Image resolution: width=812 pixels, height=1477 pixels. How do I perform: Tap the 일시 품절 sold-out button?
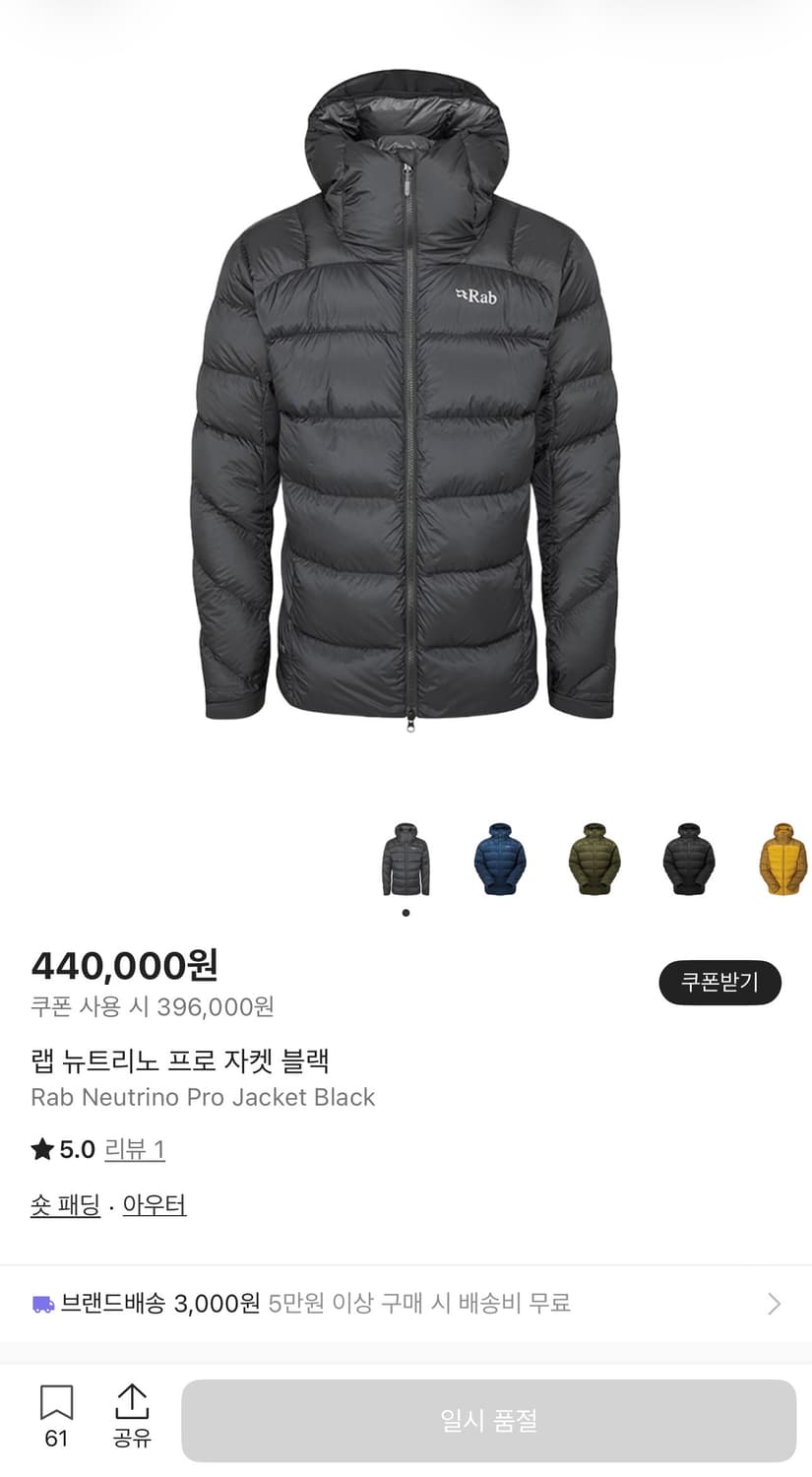coord(492,1420)
